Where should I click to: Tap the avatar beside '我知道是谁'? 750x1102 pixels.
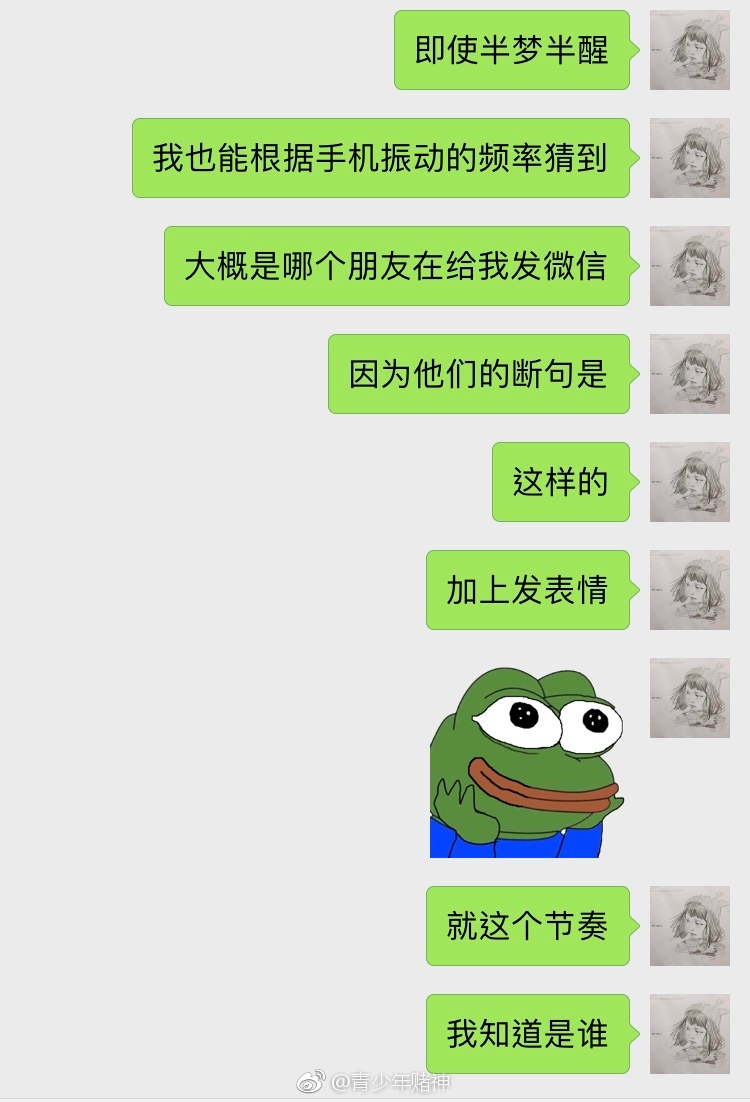tap(689, 1034)
